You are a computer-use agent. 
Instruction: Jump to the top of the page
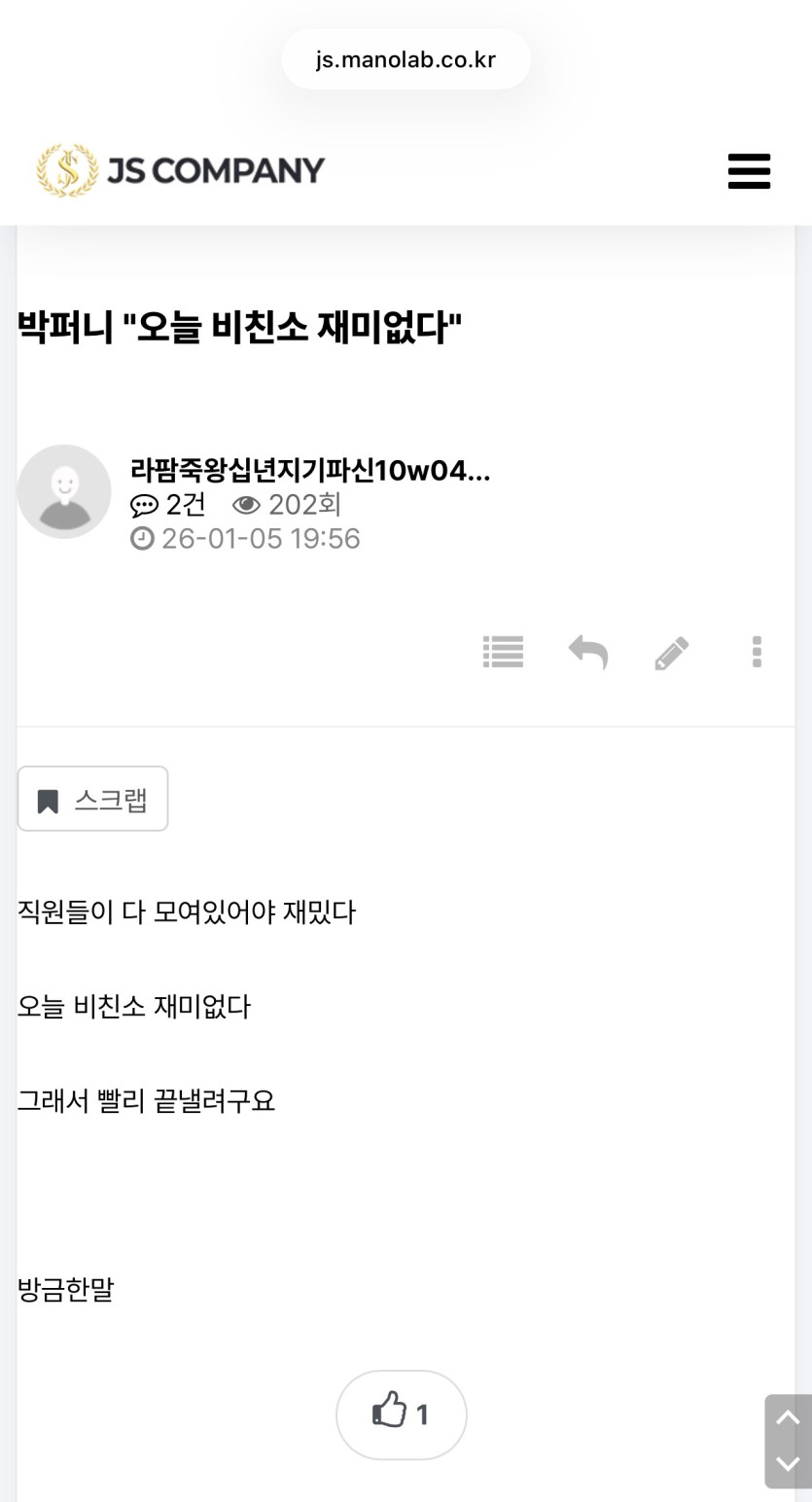tap(788, 1419)
